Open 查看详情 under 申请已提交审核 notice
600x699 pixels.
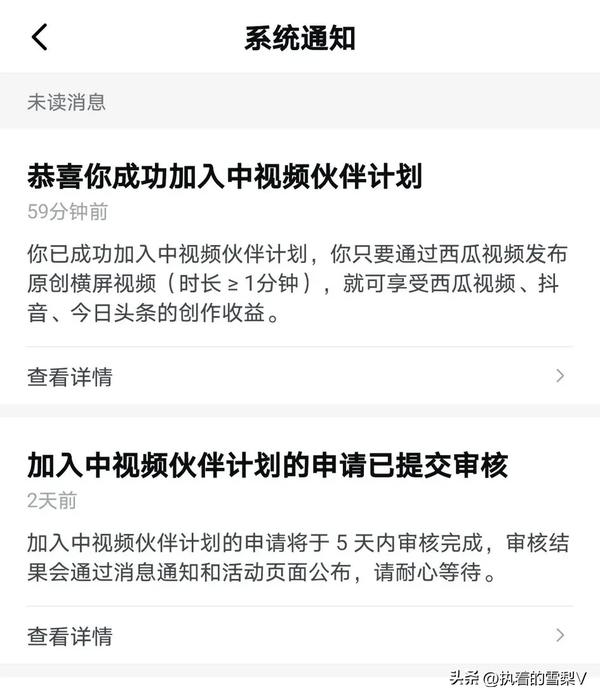pos(70,635)
